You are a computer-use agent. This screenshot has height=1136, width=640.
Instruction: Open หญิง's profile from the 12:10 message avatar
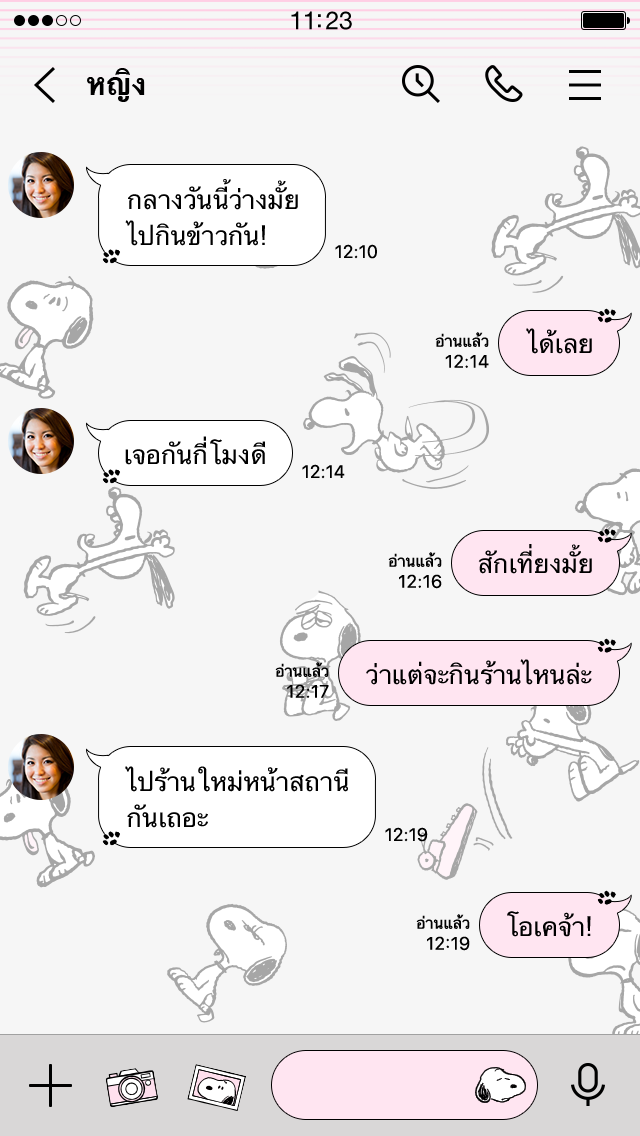[42, 185]
